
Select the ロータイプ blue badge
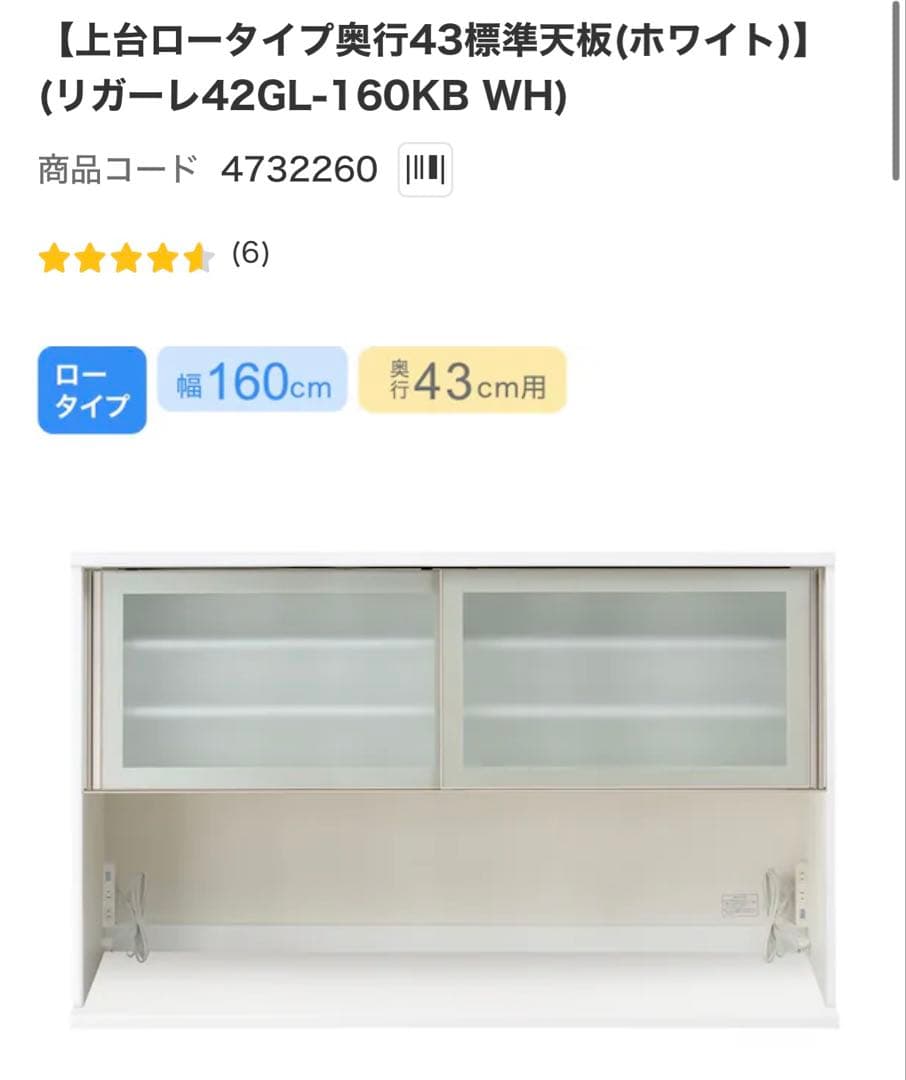tap(91, 383)
